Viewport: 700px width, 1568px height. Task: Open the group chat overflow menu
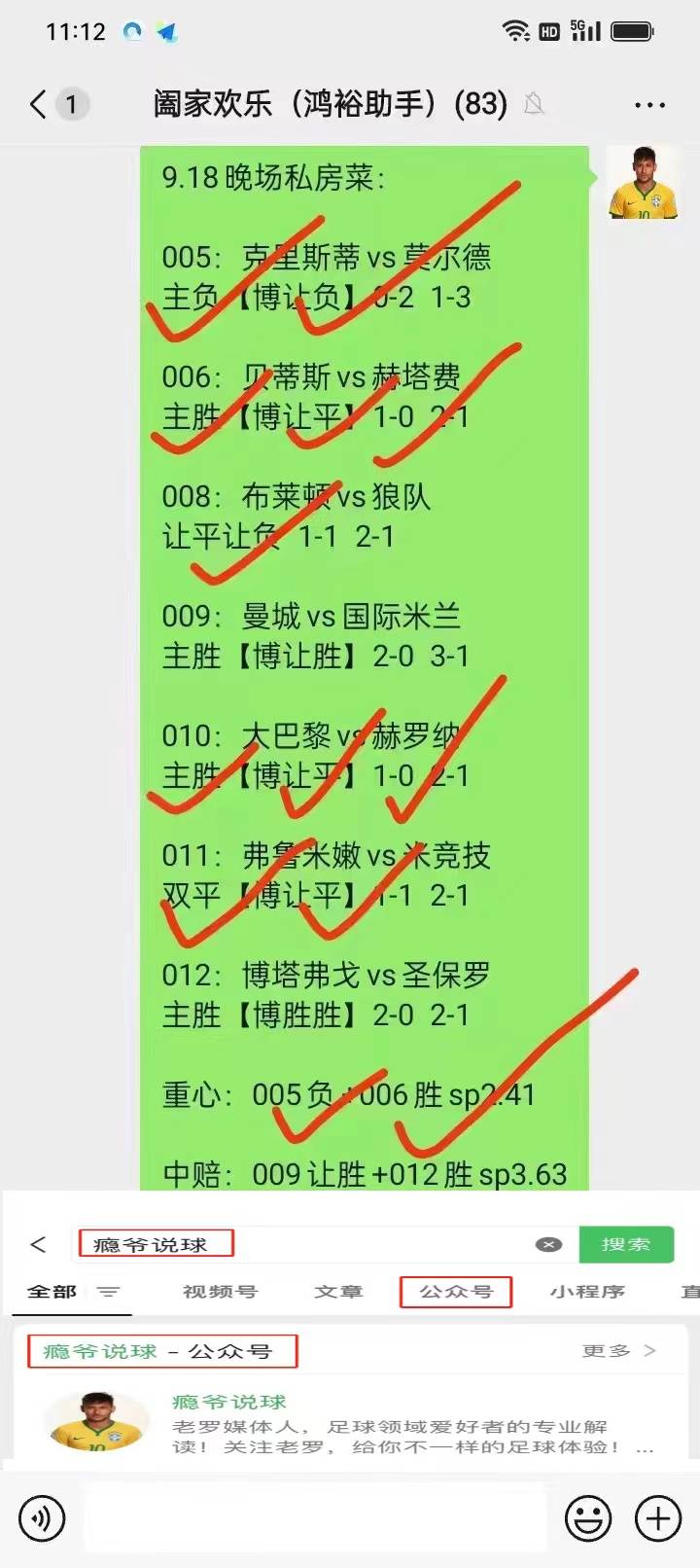tap(649, 104)
